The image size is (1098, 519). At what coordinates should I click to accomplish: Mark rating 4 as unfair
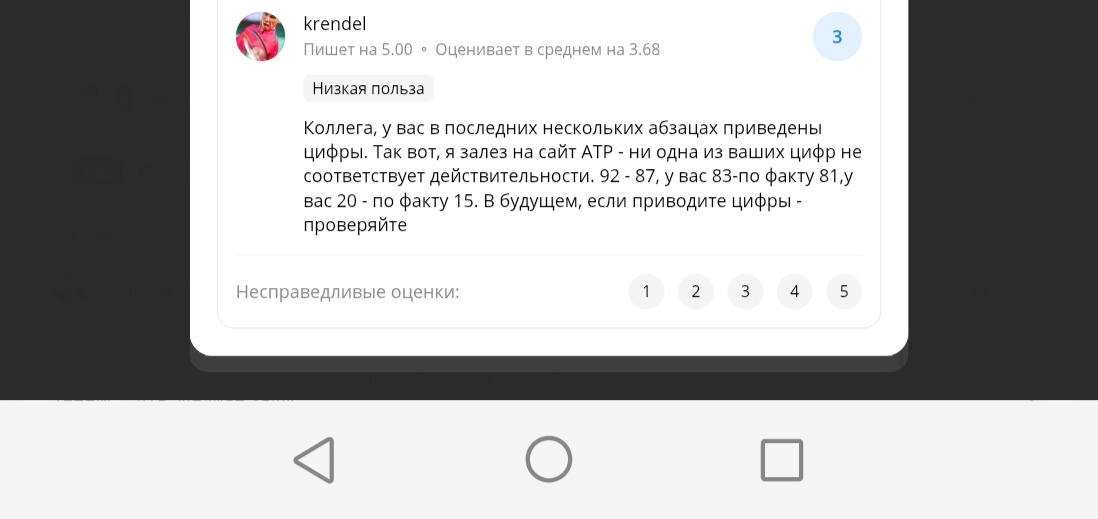794,291
